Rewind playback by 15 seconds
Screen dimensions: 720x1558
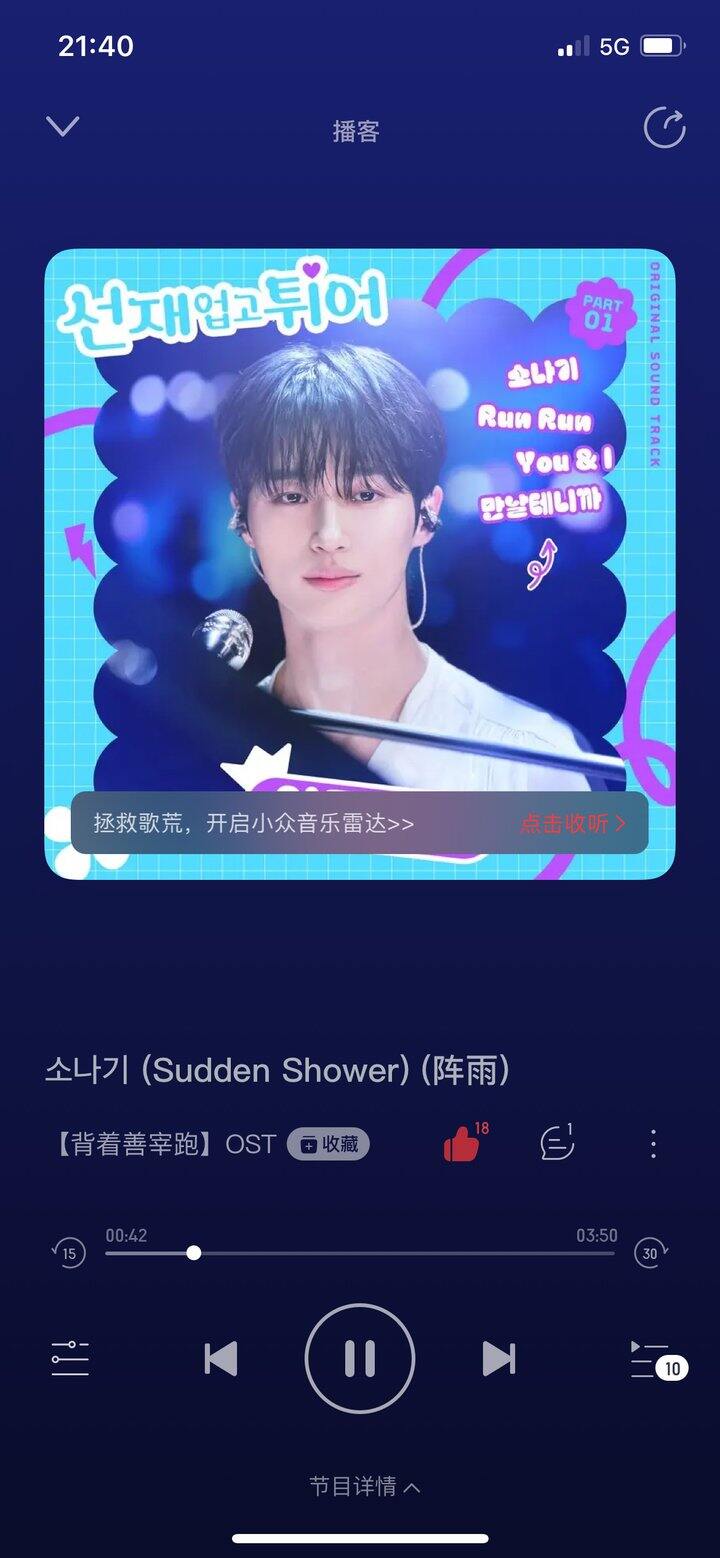pyautogui.click(x=69, y=1253)
